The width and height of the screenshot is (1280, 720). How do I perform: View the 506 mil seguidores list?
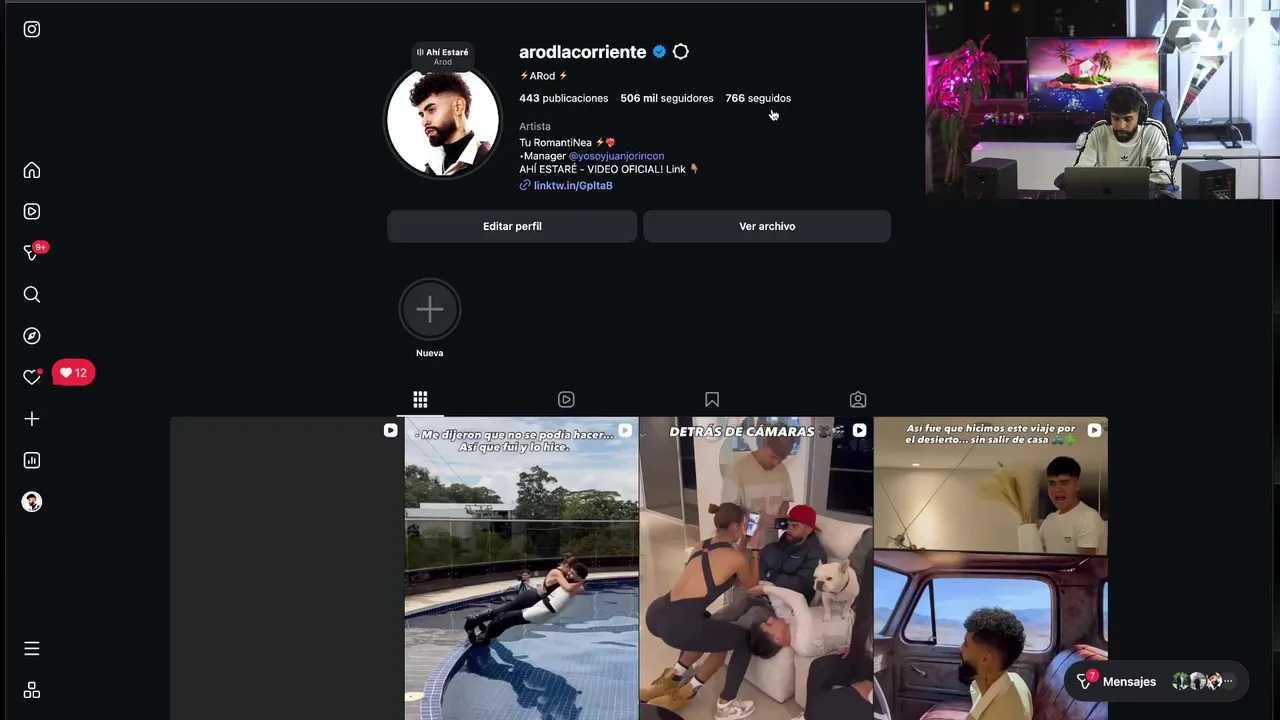666,98
